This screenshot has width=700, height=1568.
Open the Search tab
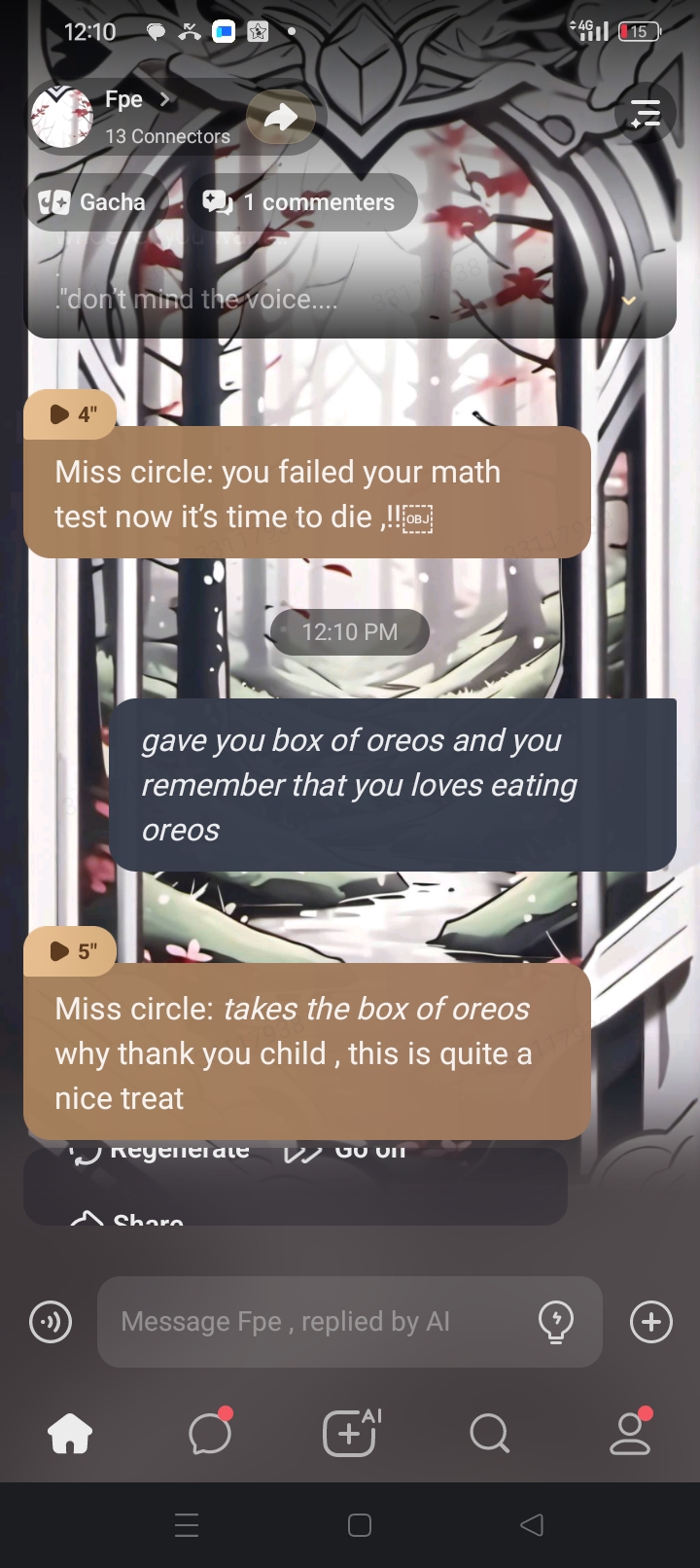tap(489, 1434)
